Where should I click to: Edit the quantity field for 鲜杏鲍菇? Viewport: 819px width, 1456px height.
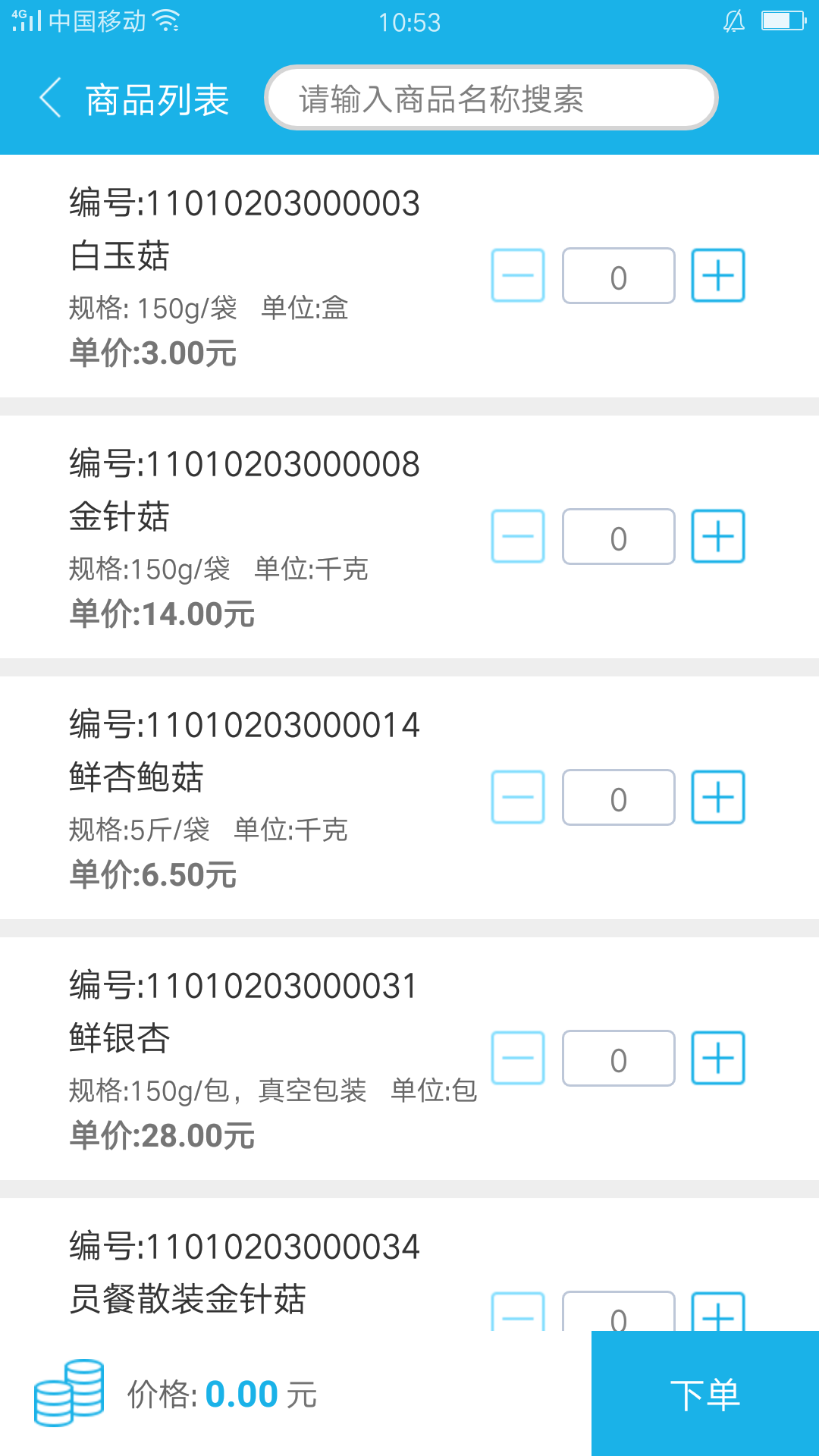(x=618, y=798)
